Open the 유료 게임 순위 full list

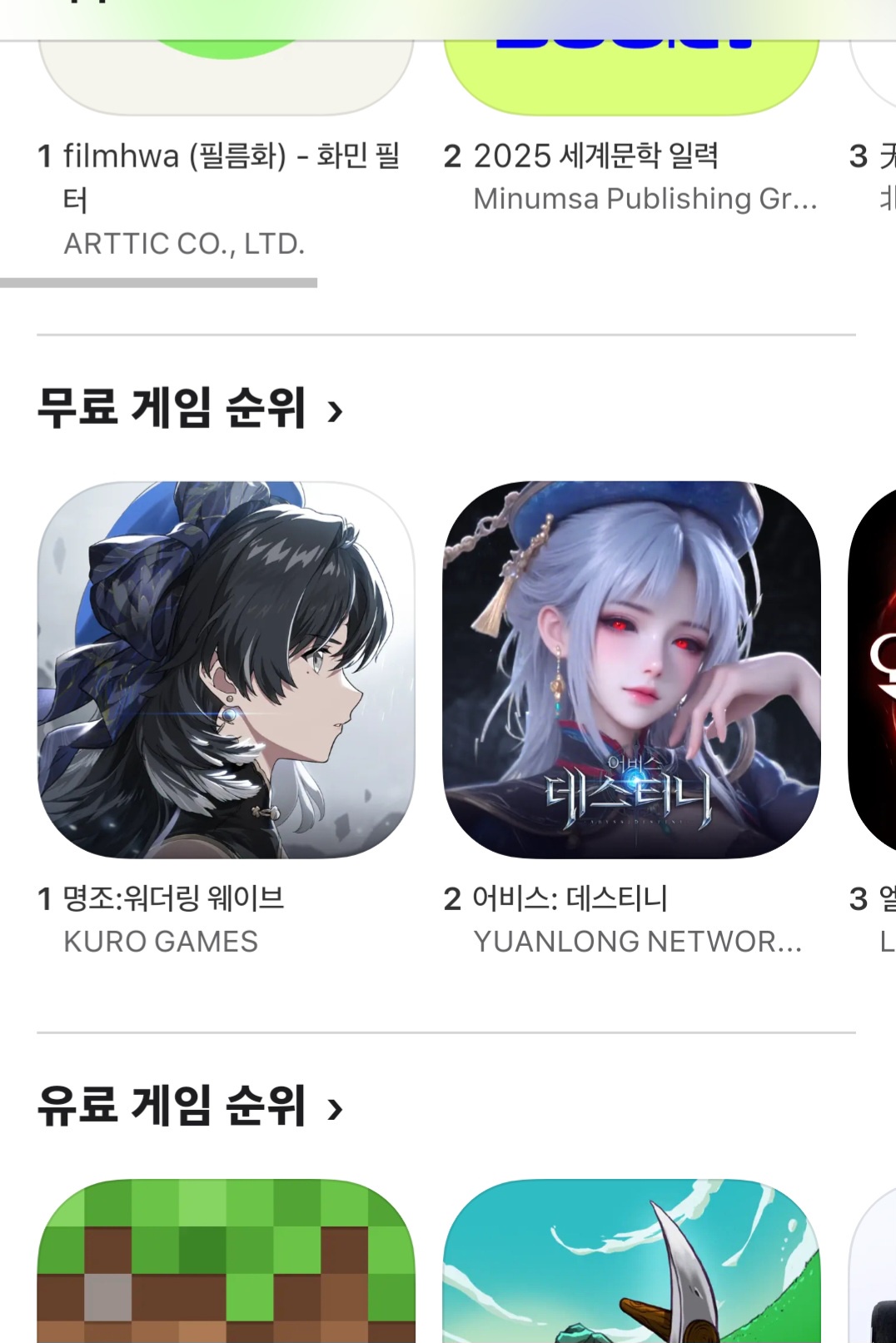tap(190, 1106)
